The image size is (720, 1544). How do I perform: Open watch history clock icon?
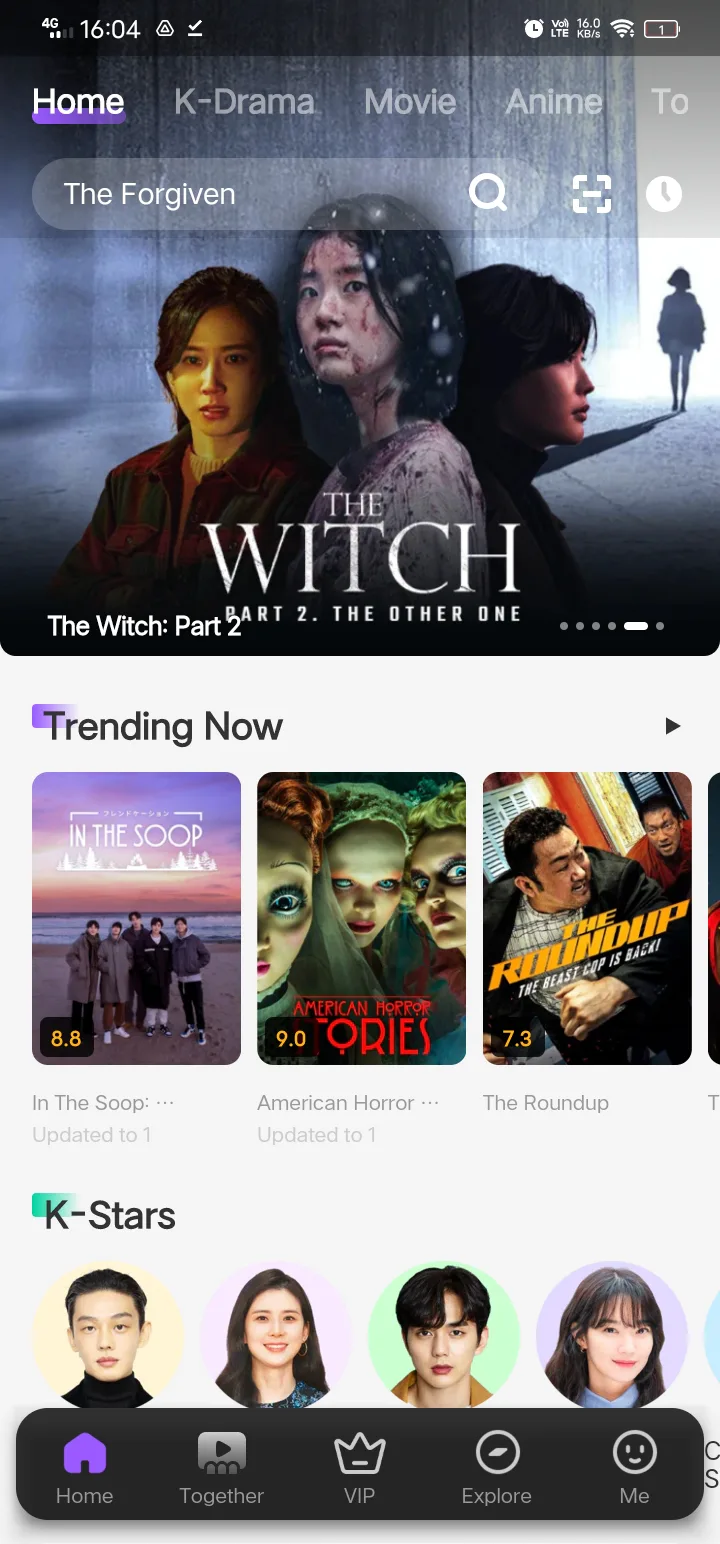tap(664, 193)
